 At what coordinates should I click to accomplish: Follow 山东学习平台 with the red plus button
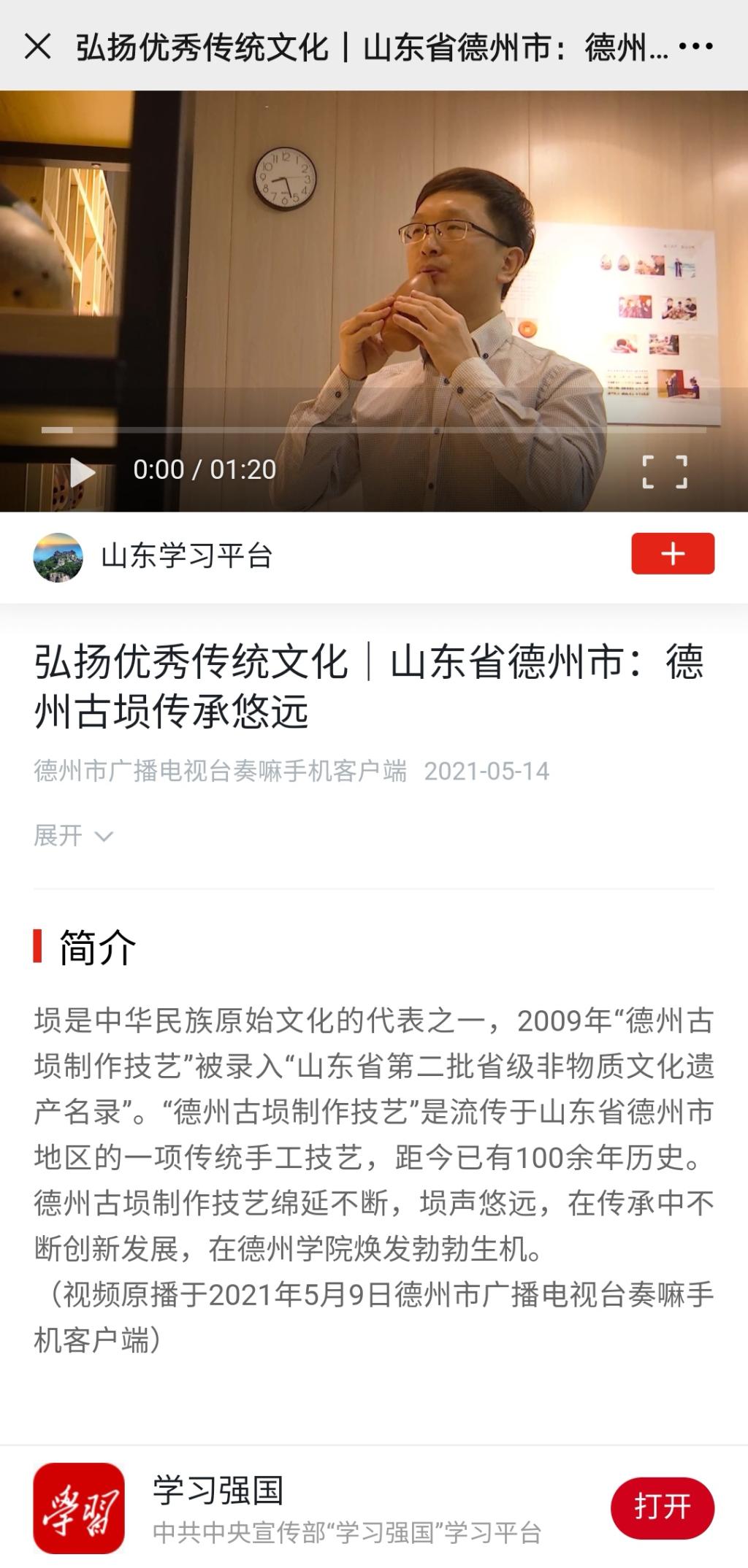pos(672,554)
